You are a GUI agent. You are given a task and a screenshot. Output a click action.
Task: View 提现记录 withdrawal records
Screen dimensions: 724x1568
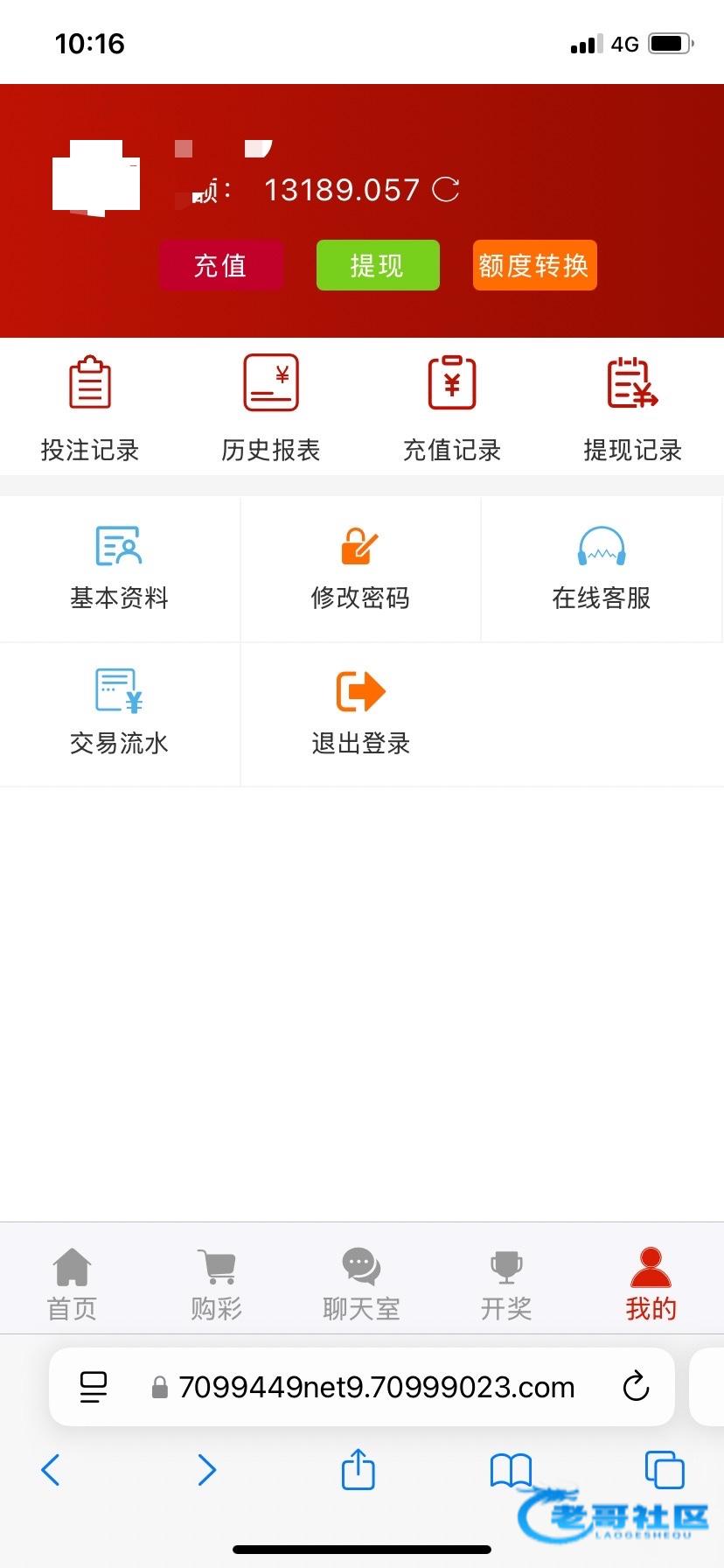(632, 408)
